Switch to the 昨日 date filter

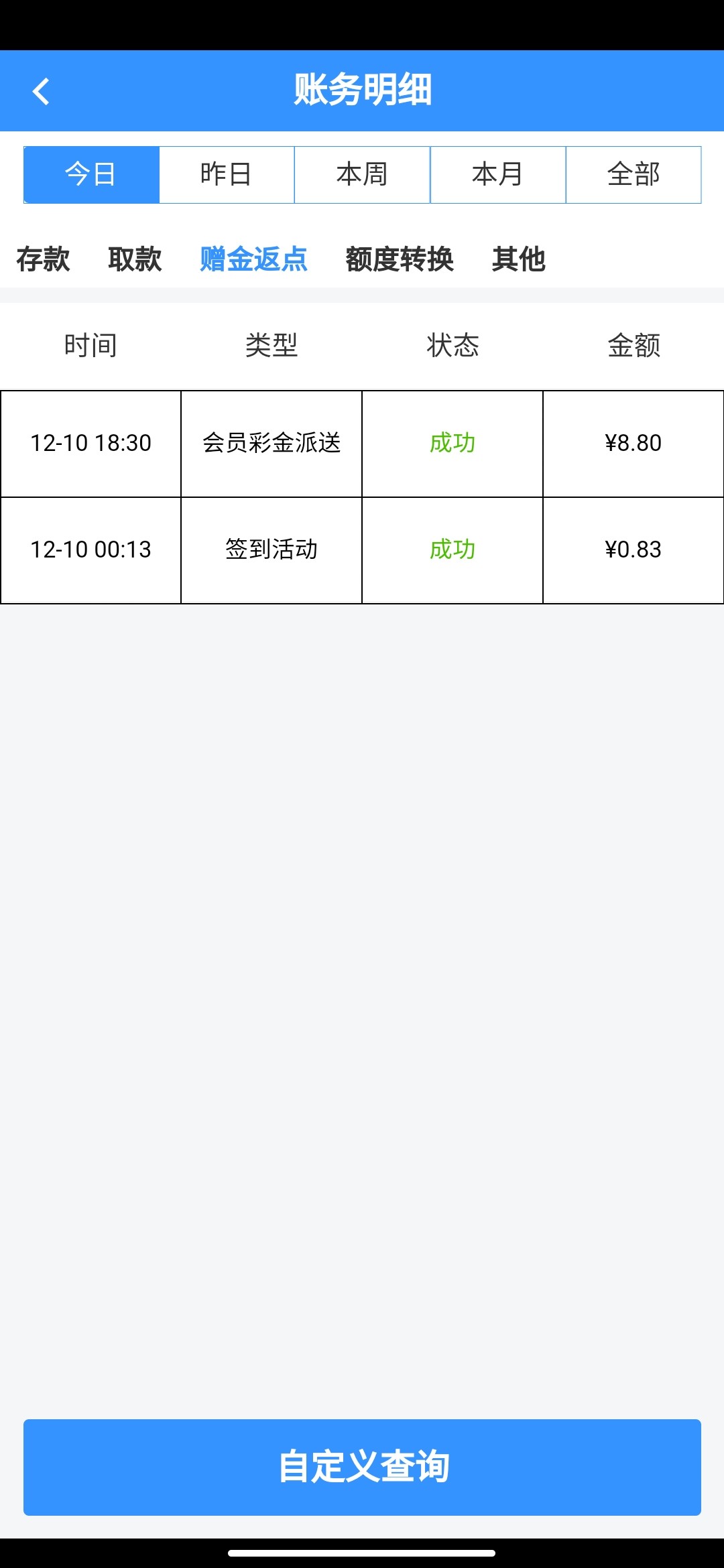[227, 174]
